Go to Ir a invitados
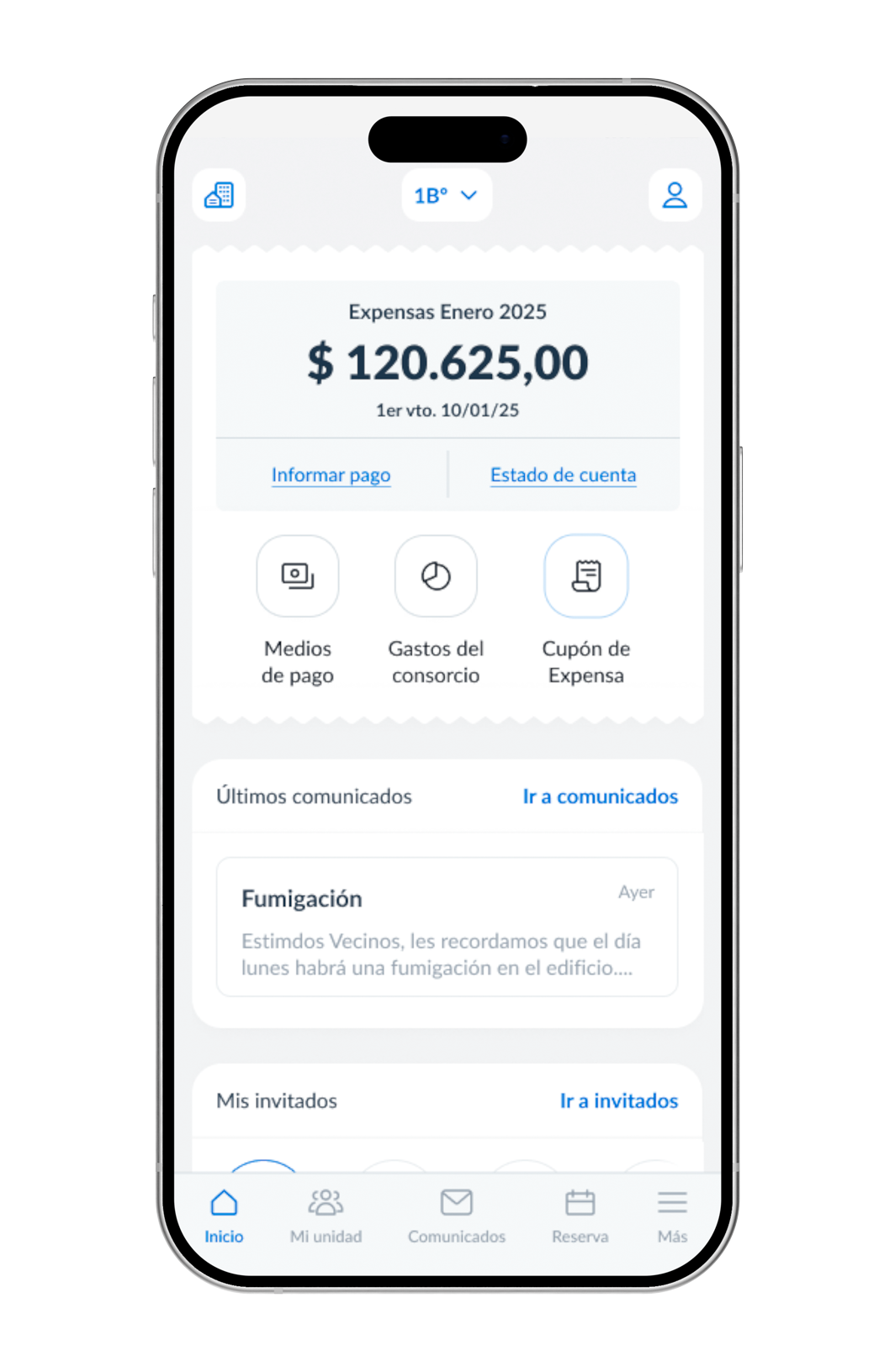 [x=618, y=1101]
